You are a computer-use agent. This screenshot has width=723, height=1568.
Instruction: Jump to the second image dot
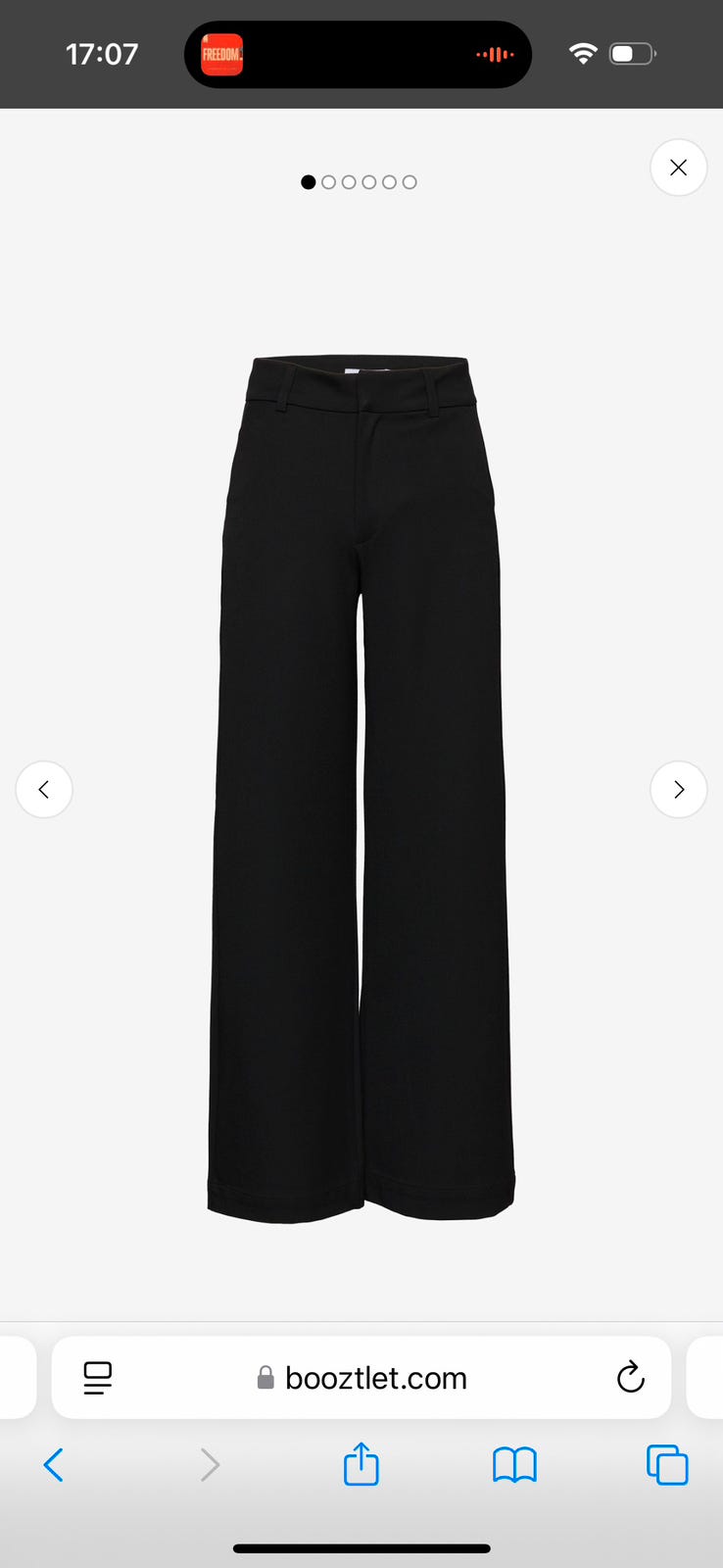coord(328,182)
